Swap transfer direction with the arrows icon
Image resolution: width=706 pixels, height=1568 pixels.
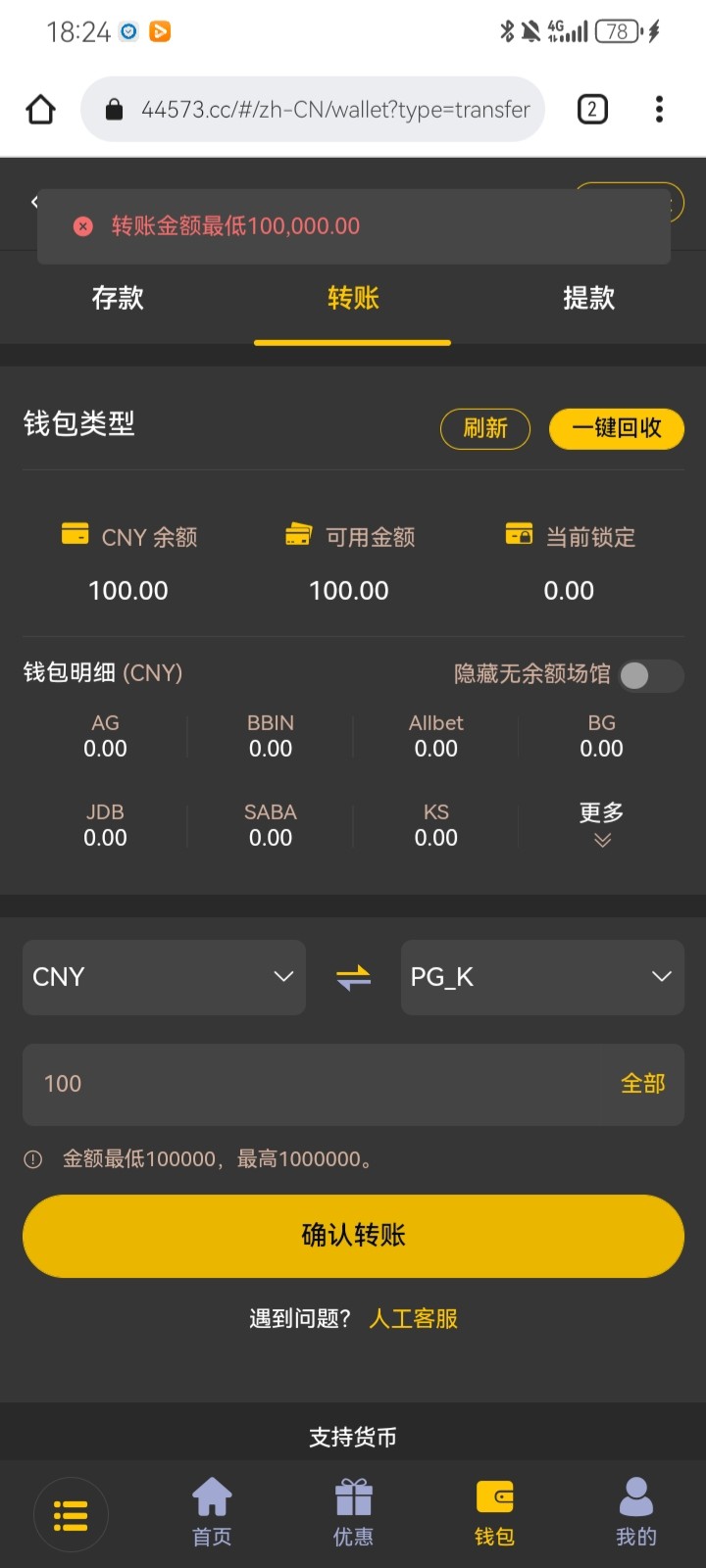click(x=353, y=977)
